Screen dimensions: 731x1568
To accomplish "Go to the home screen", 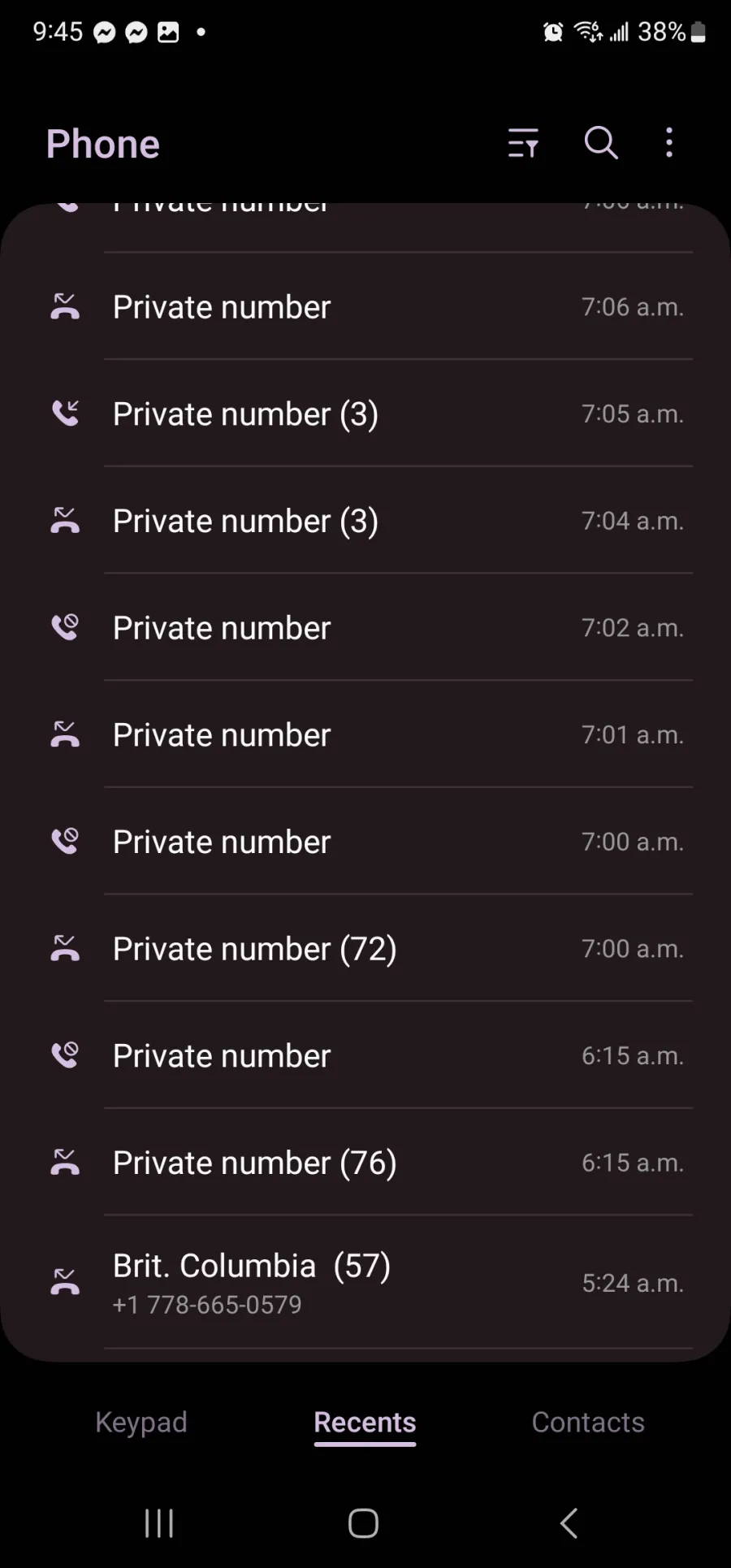I will [x=363, y=1523].
